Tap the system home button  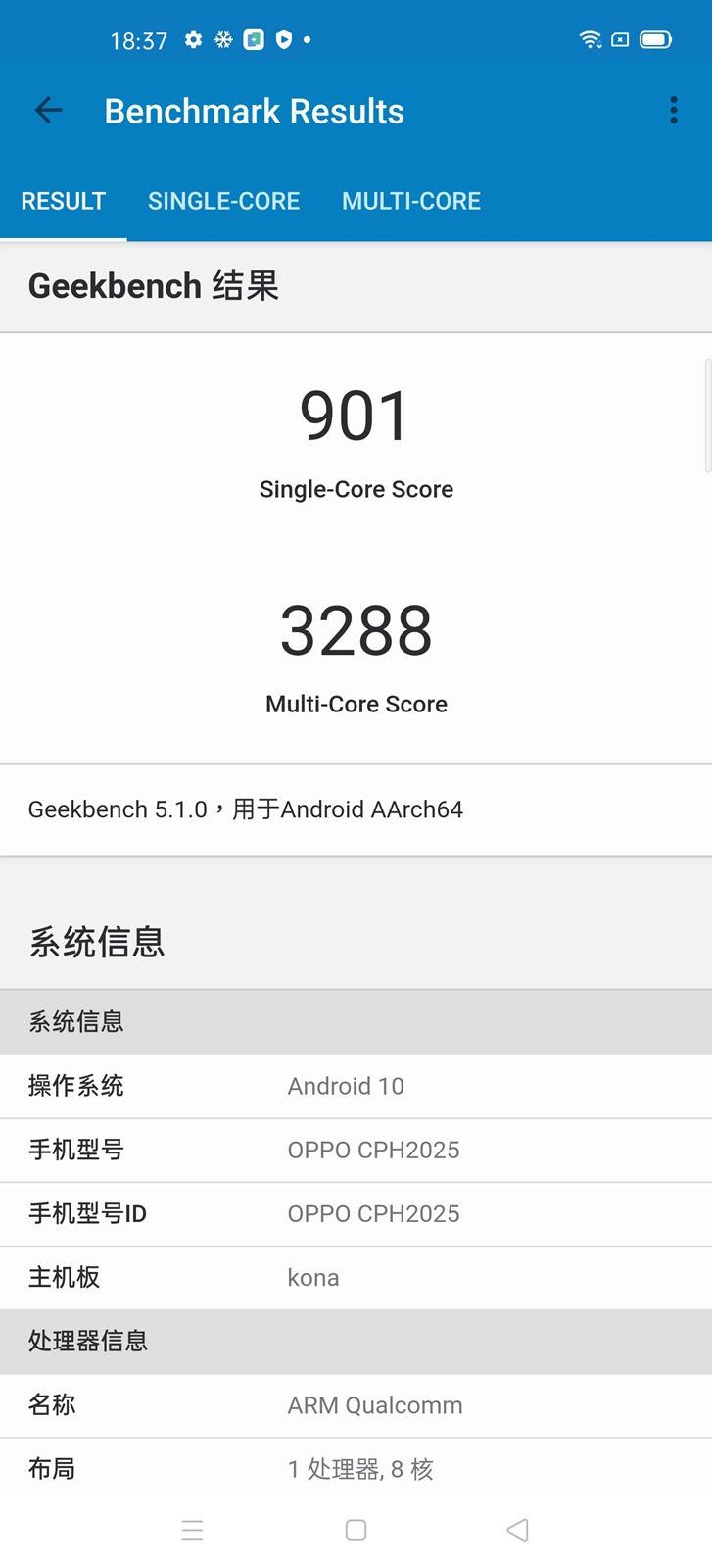[356, 1530]
